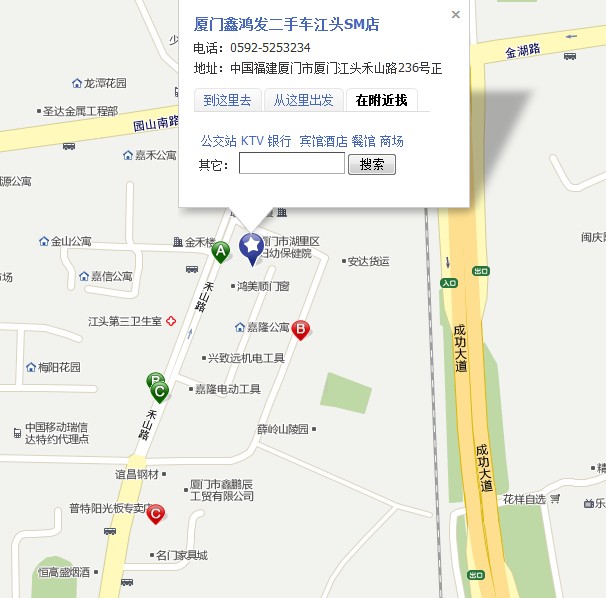Tap the blue star location marker

[250, 245]
